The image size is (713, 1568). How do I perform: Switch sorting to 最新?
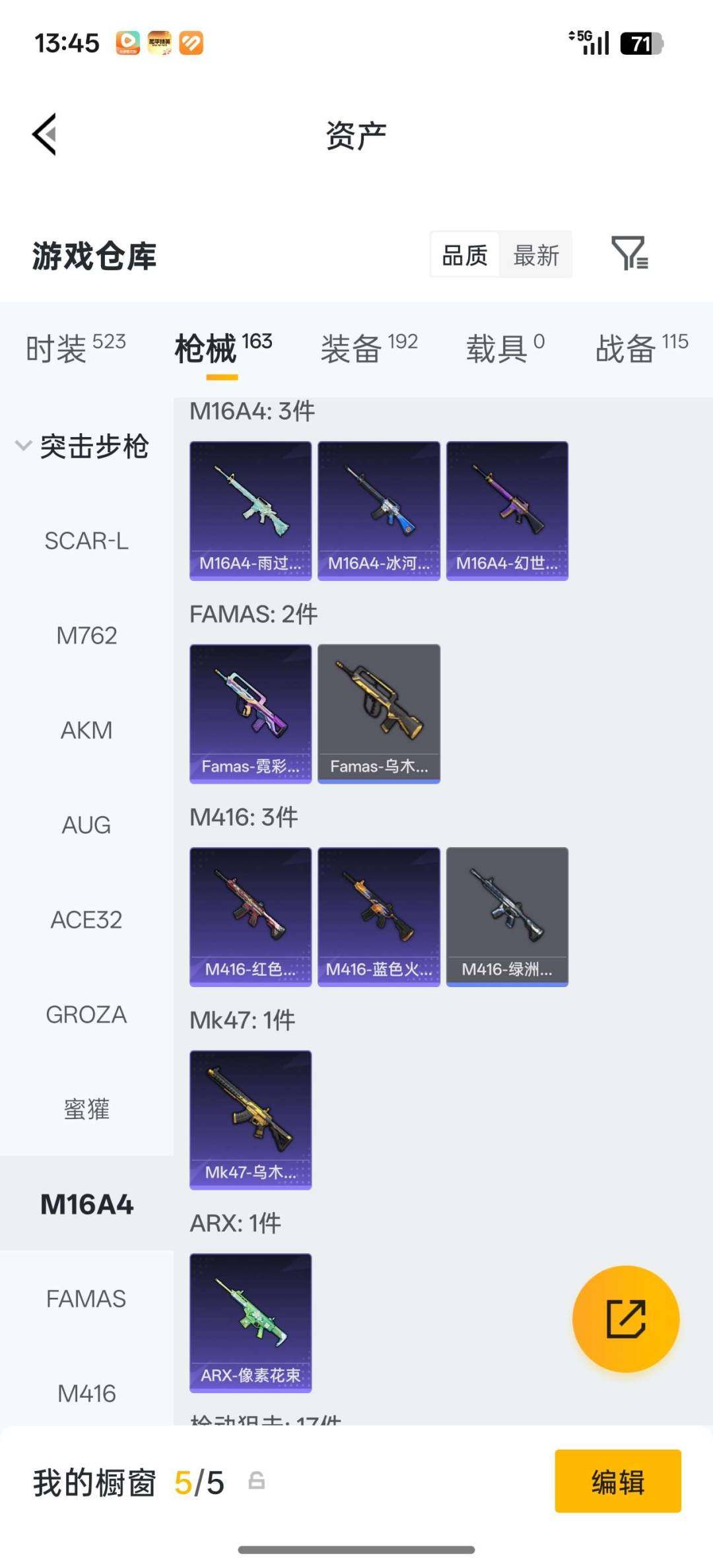point(536,255)
